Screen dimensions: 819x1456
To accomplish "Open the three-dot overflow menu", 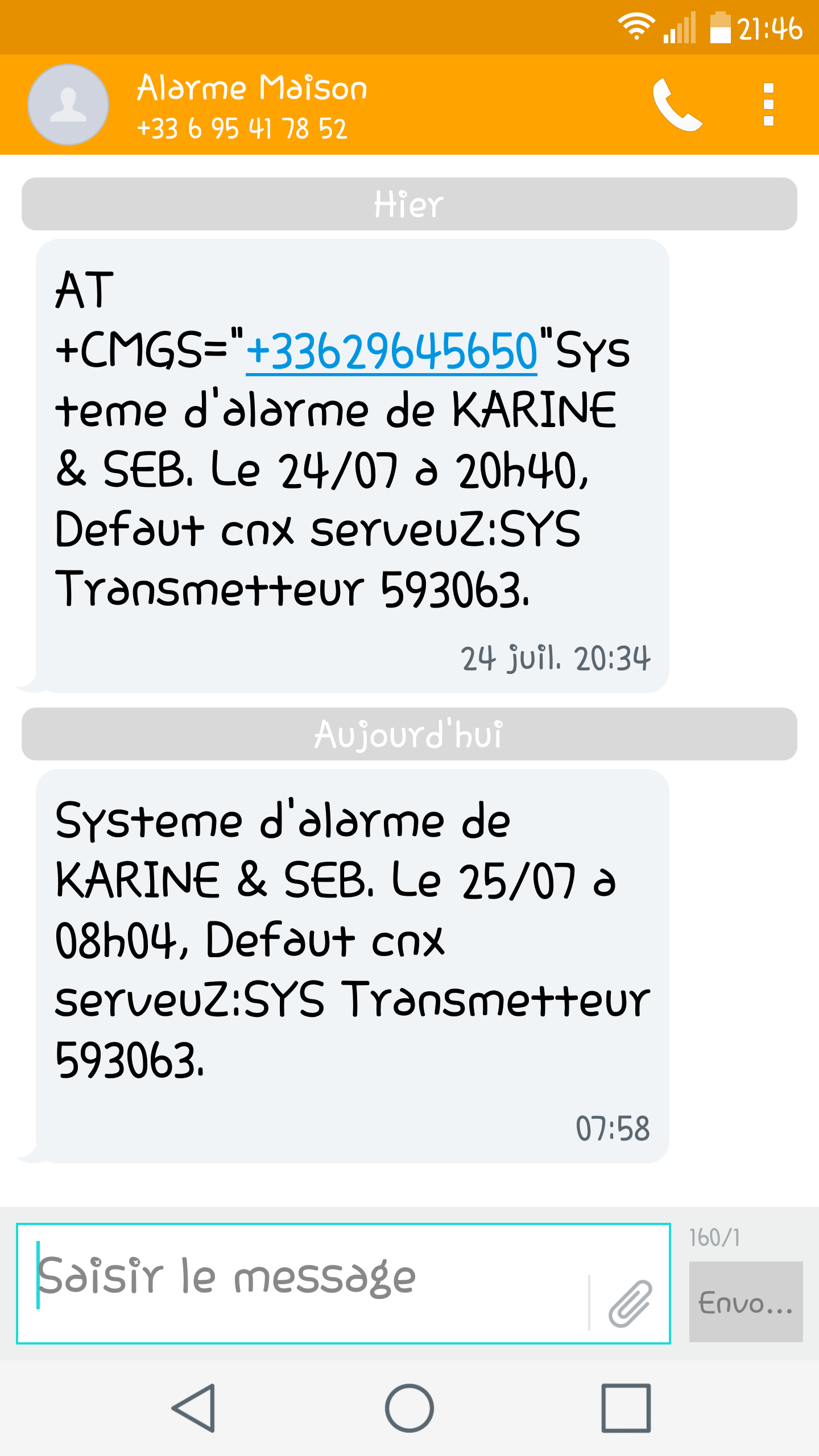I will (x=768, y=105).
